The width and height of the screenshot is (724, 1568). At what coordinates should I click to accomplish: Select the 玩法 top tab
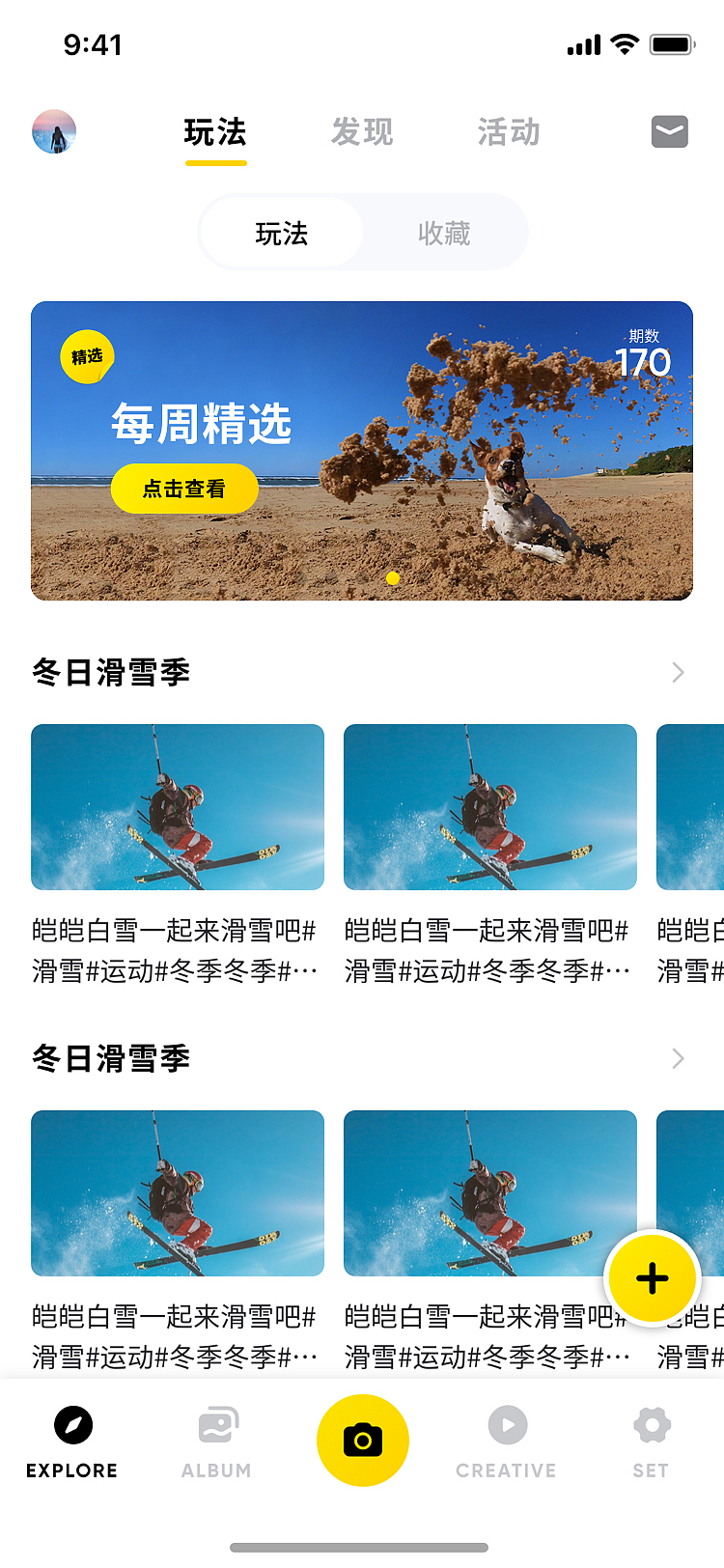click(x=215, y=132)
